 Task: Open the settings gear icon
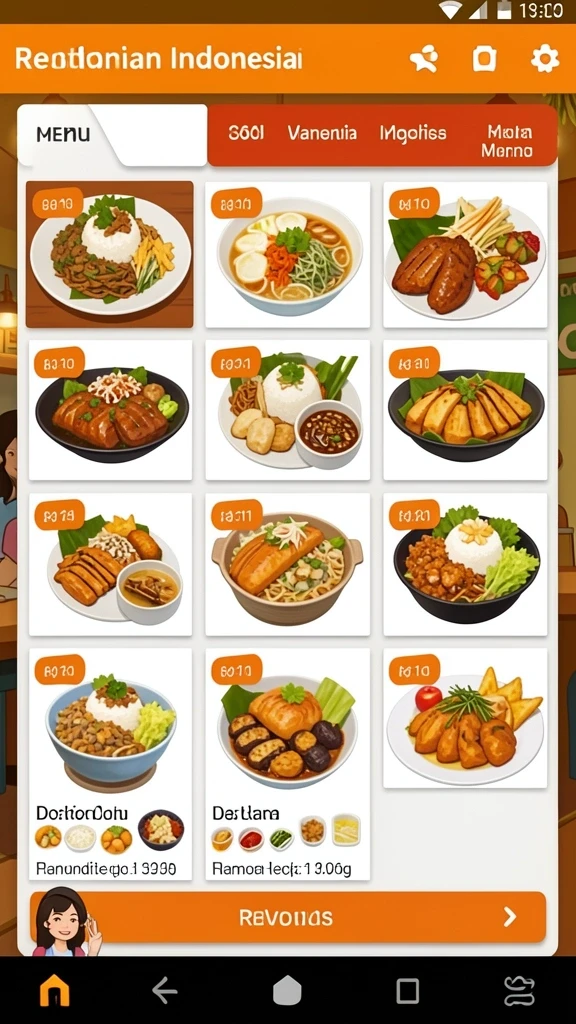coord(545,59)
